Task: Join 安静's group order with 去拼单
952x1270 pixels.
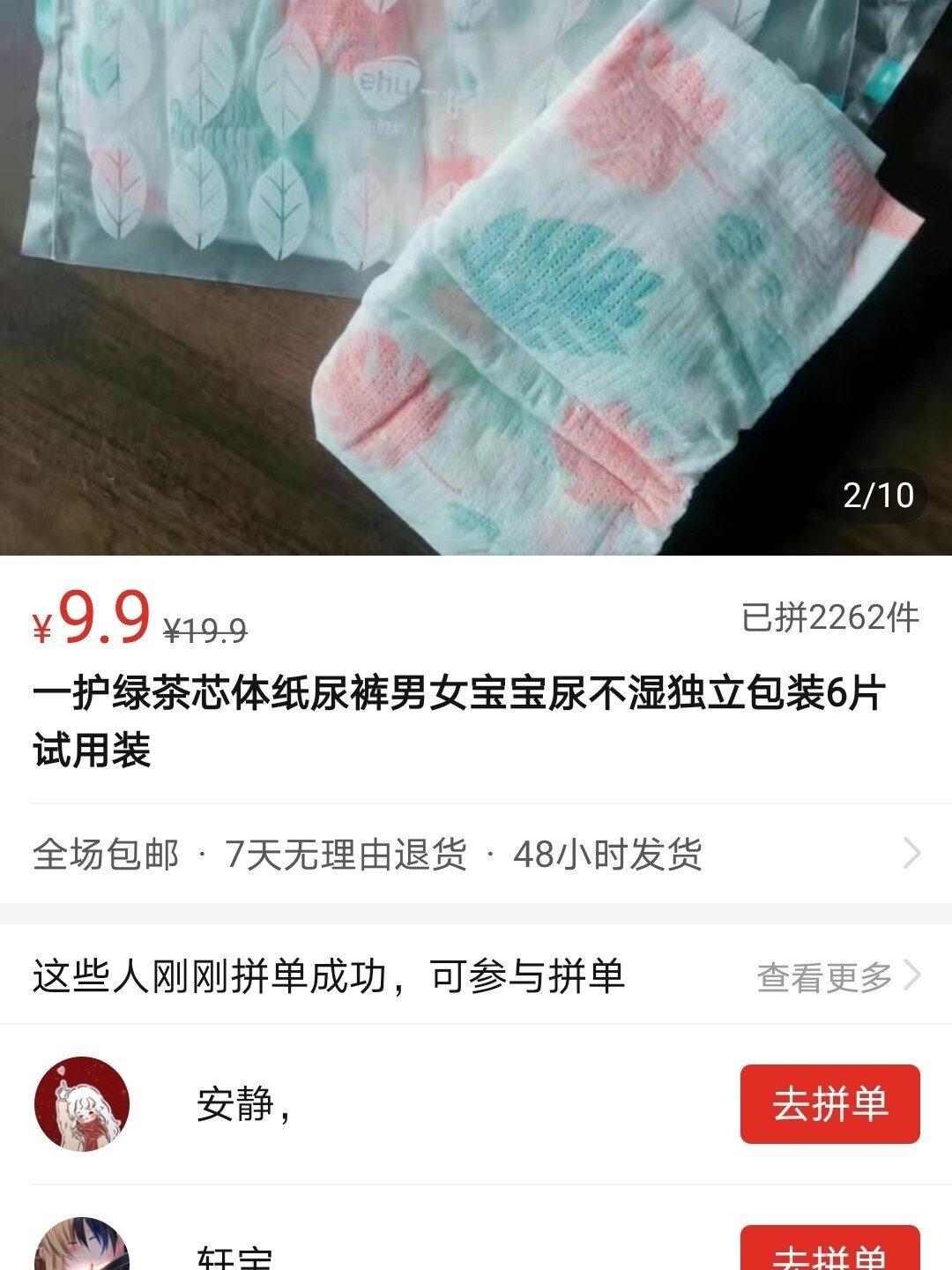Action: [x=829, y=1104]
